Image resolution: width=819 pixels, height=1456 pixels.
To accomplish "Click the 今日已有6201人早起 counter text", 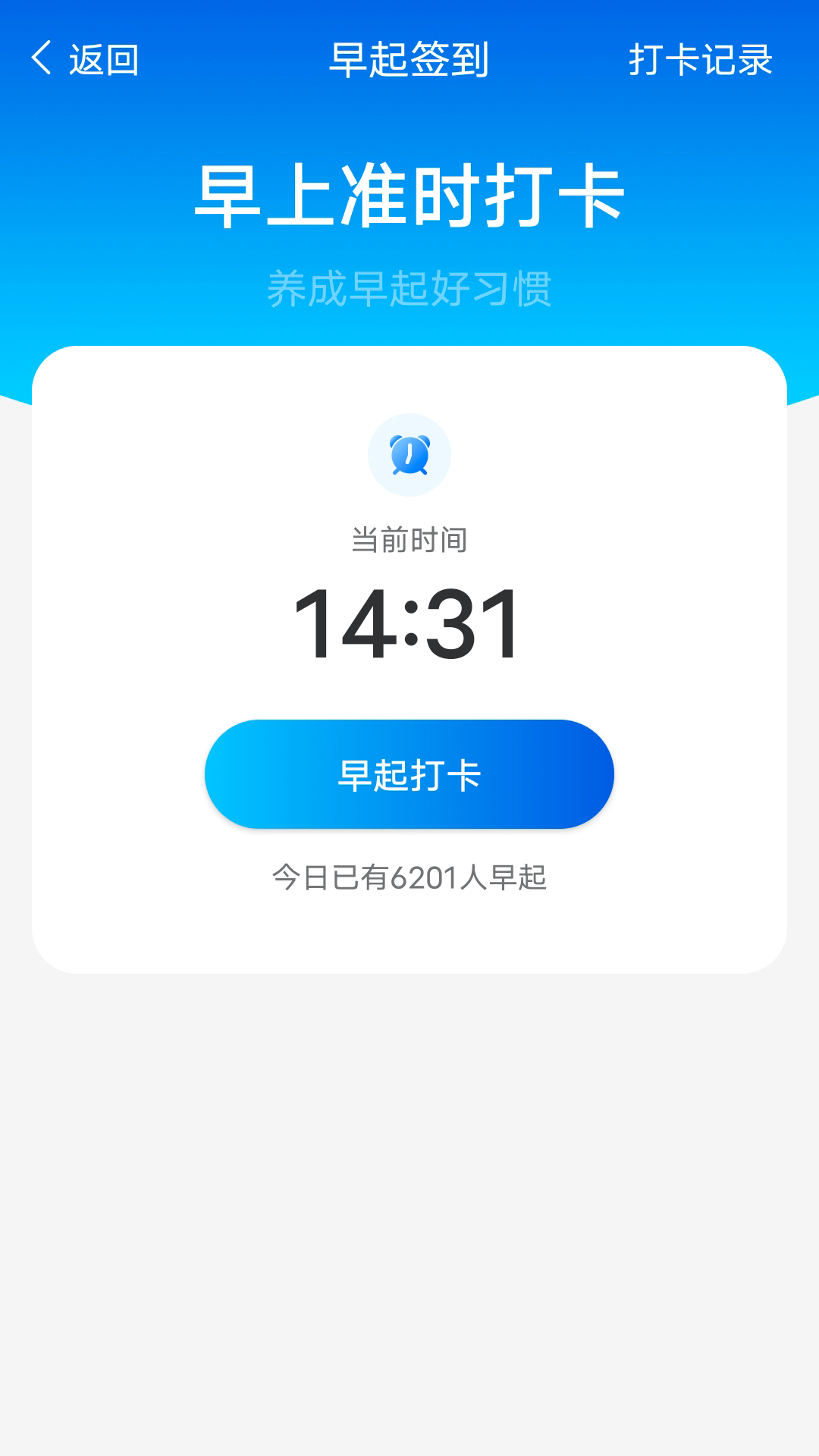I will pos(409,876).
